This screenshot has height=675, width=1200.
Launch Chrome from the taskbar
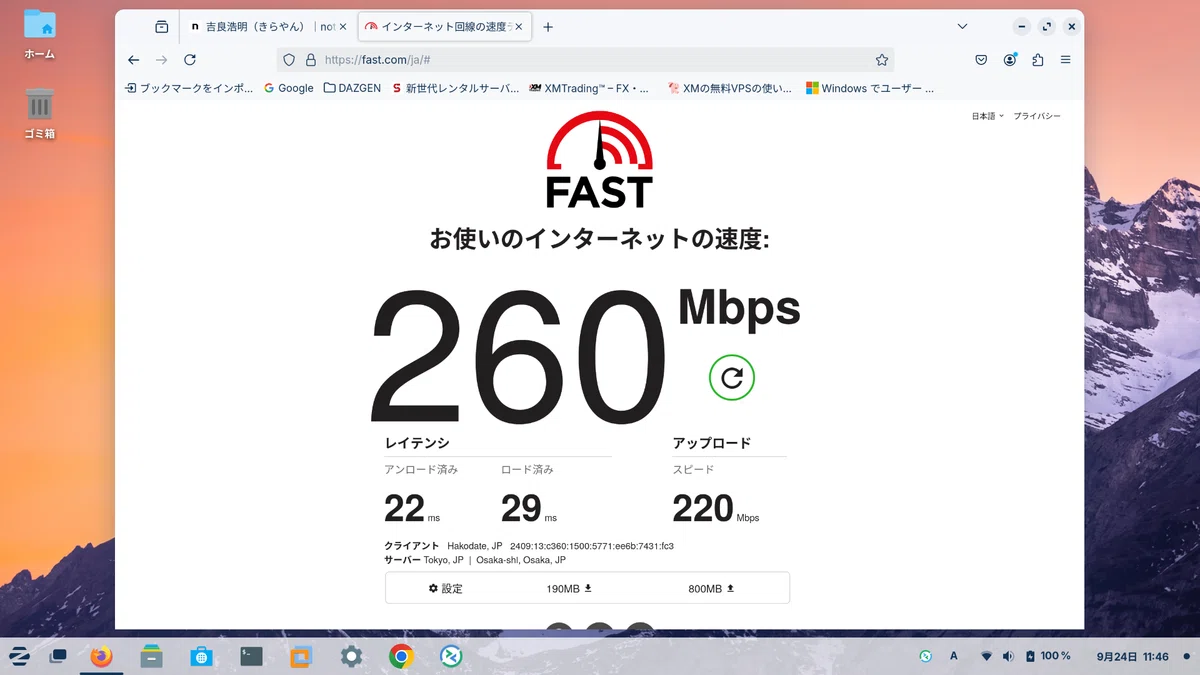coord(401,656)
